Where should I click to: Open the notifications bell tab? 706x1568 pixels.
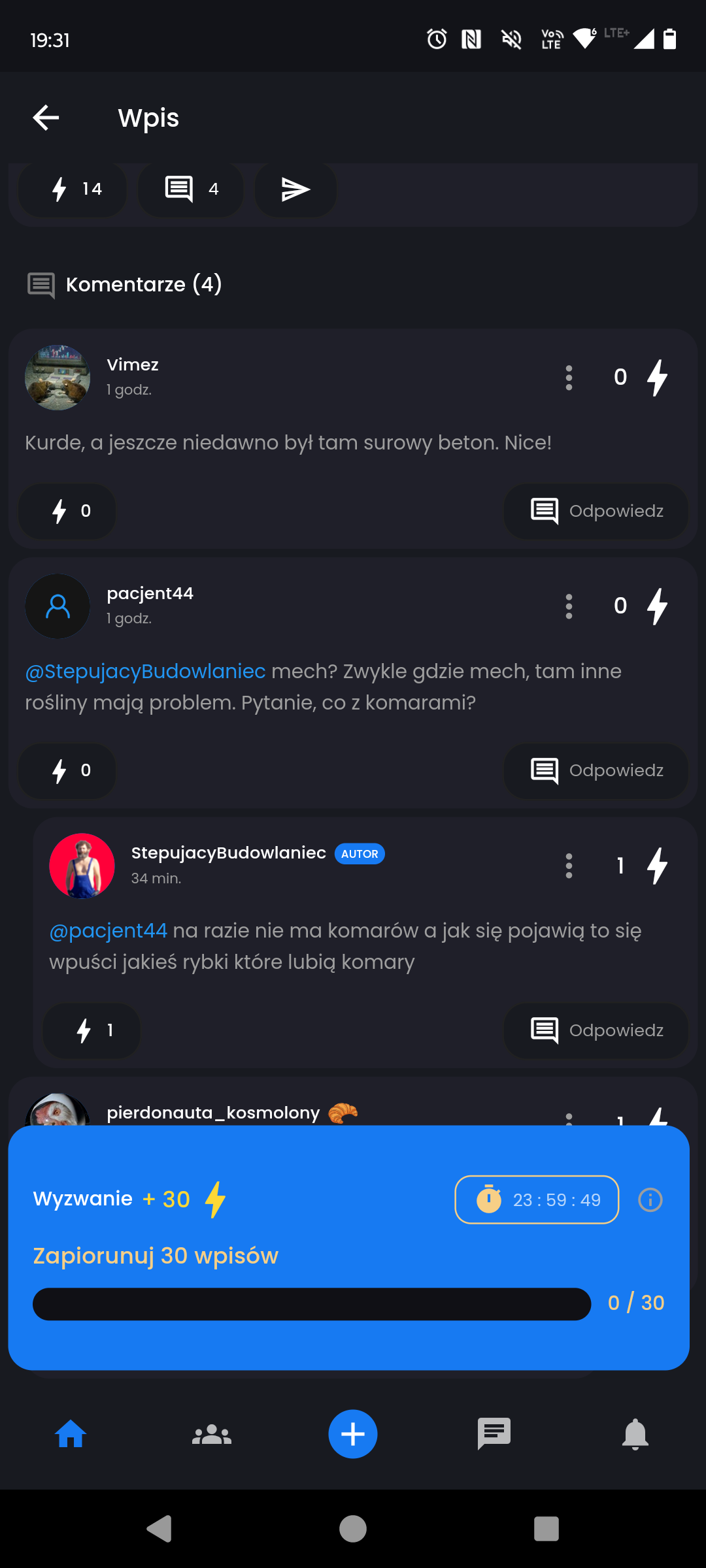pyautogui.click(x=635, y=1434)
